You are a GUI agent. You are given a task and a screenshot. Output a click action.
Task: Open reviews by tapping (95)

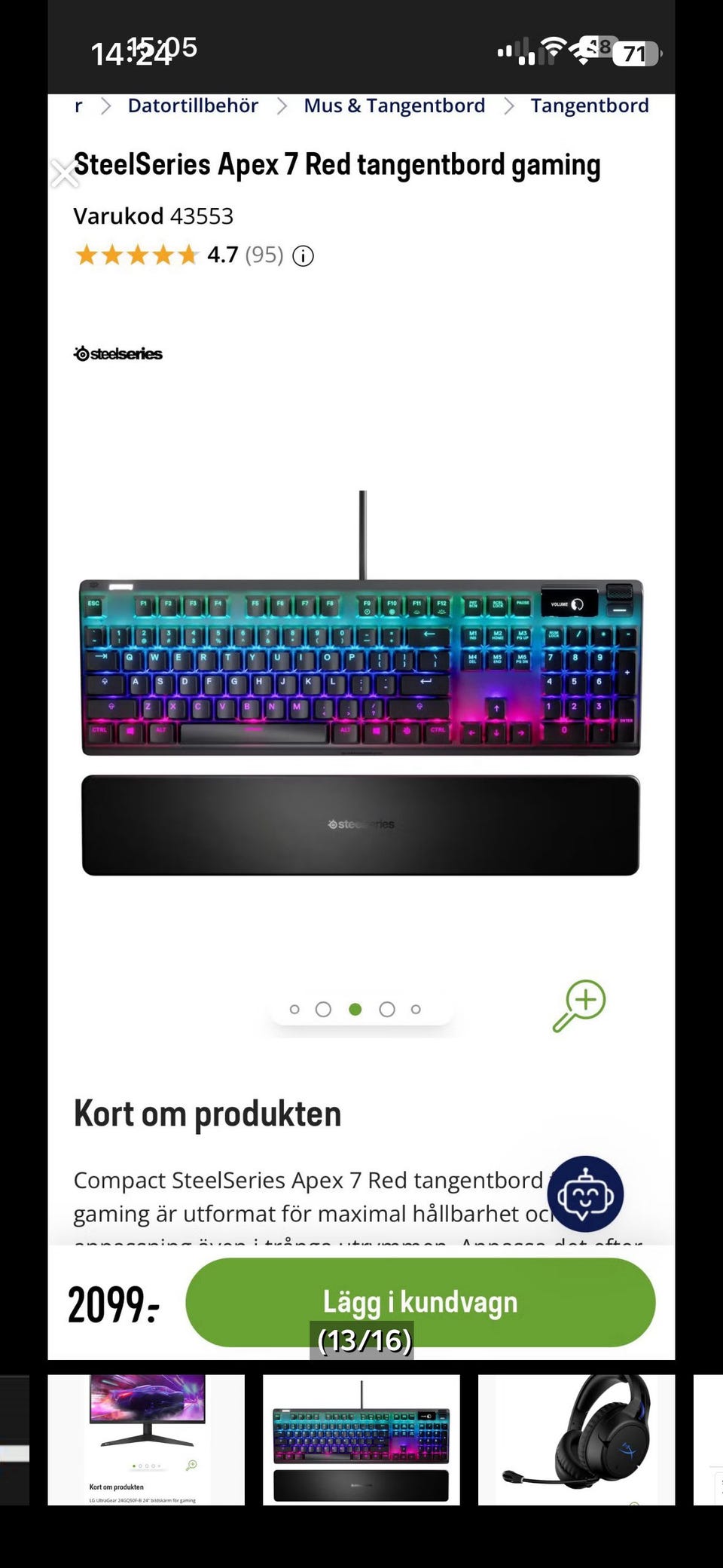pyautogui.click(x=264, y=256)
